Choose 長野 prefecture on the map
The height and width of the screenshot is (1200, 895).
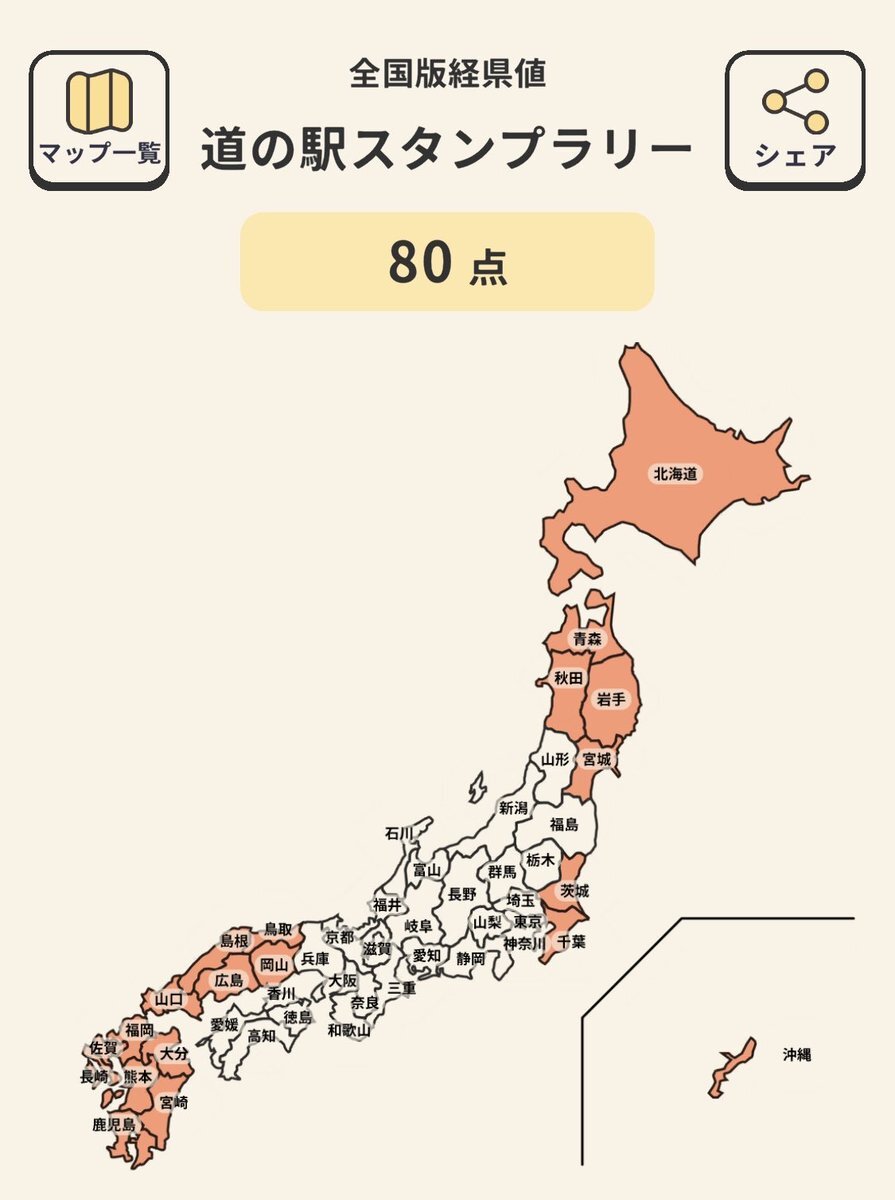pyautogui.click(x=462, y=894)
